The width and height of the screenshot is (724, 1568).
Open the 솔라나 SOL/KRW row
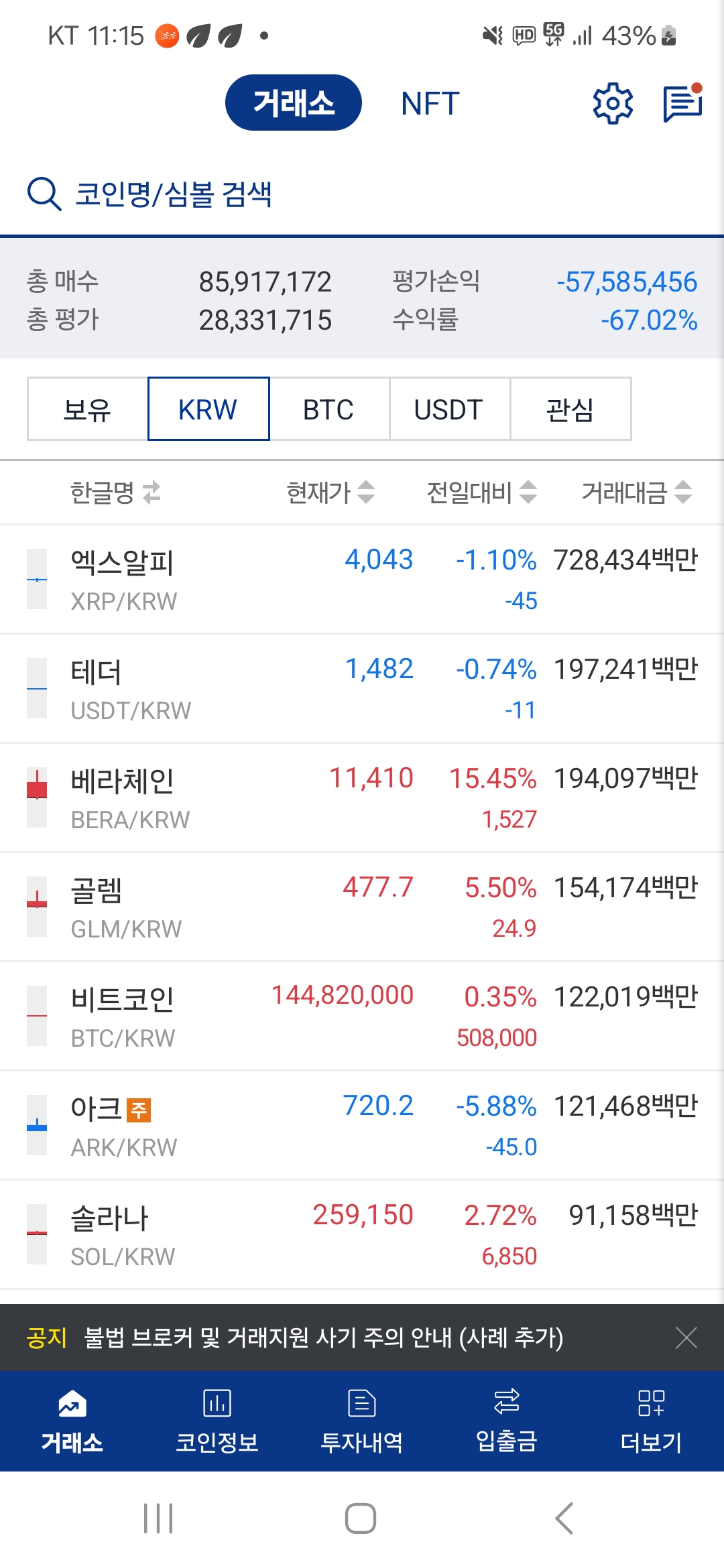362,1234
